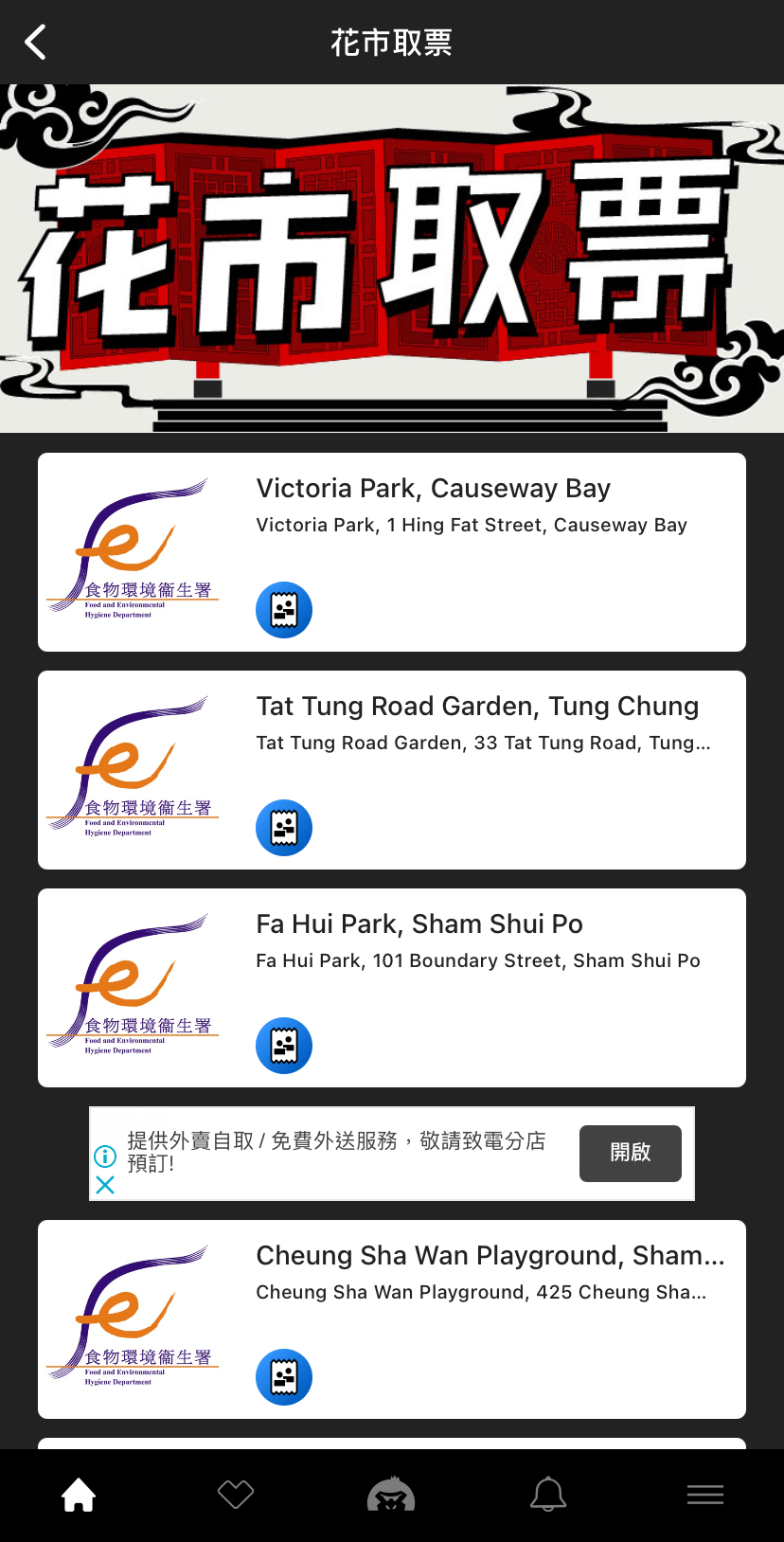Open the Victoria Park, Causeway Bay card
This screenshot has width=784, height=1542.
(x=392, y=552)
